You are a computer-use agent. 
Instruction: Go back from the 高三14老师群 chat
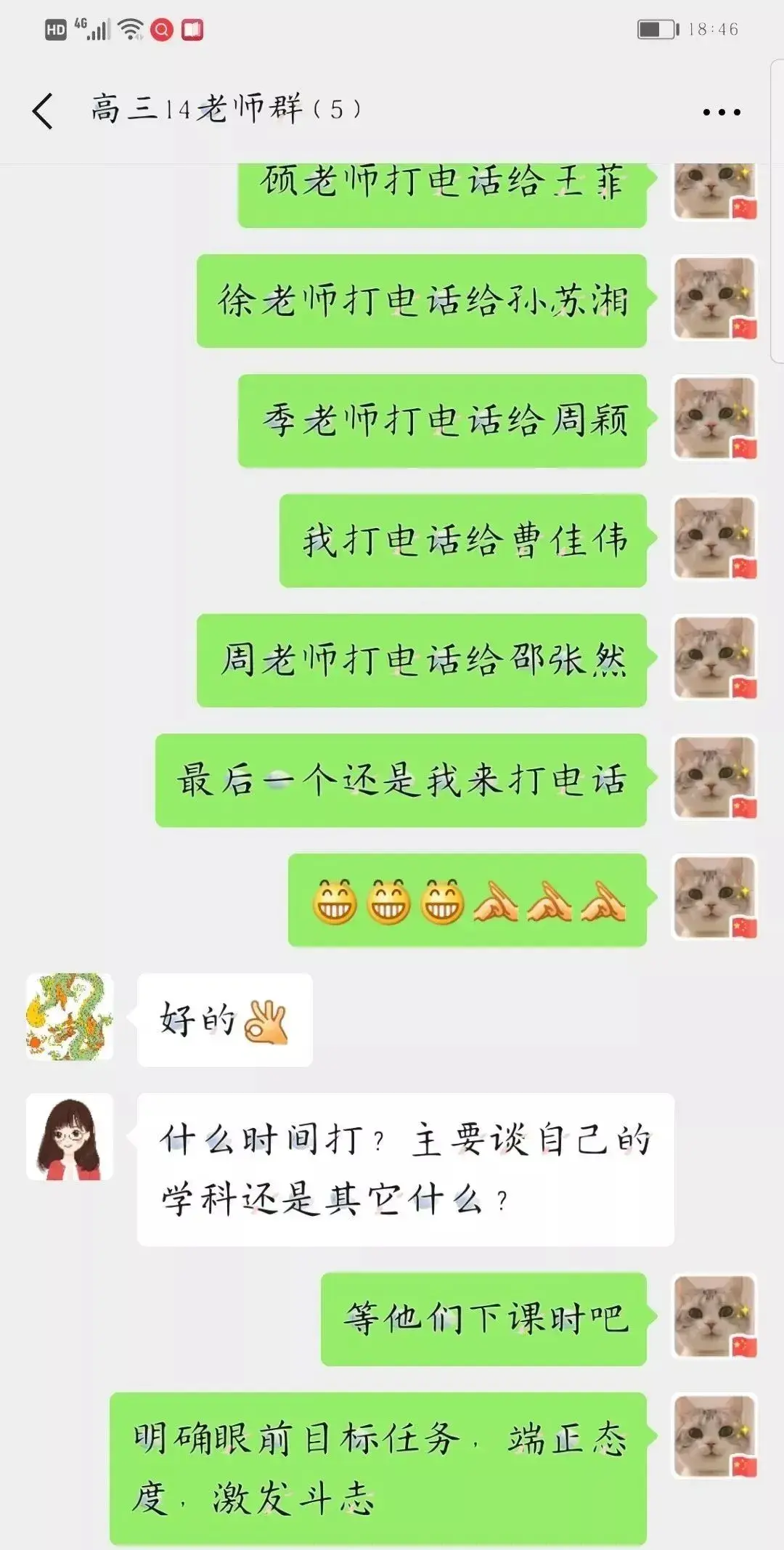point(43,111)
